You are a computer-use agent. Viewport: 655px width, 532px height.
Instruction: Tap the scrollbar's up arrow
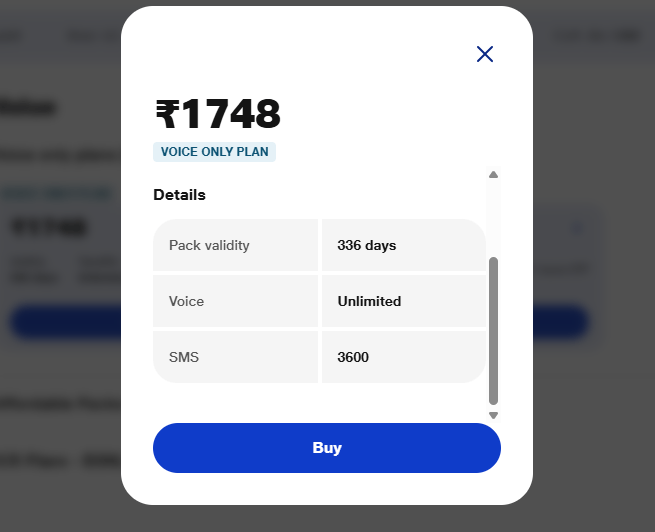point(493,175)
